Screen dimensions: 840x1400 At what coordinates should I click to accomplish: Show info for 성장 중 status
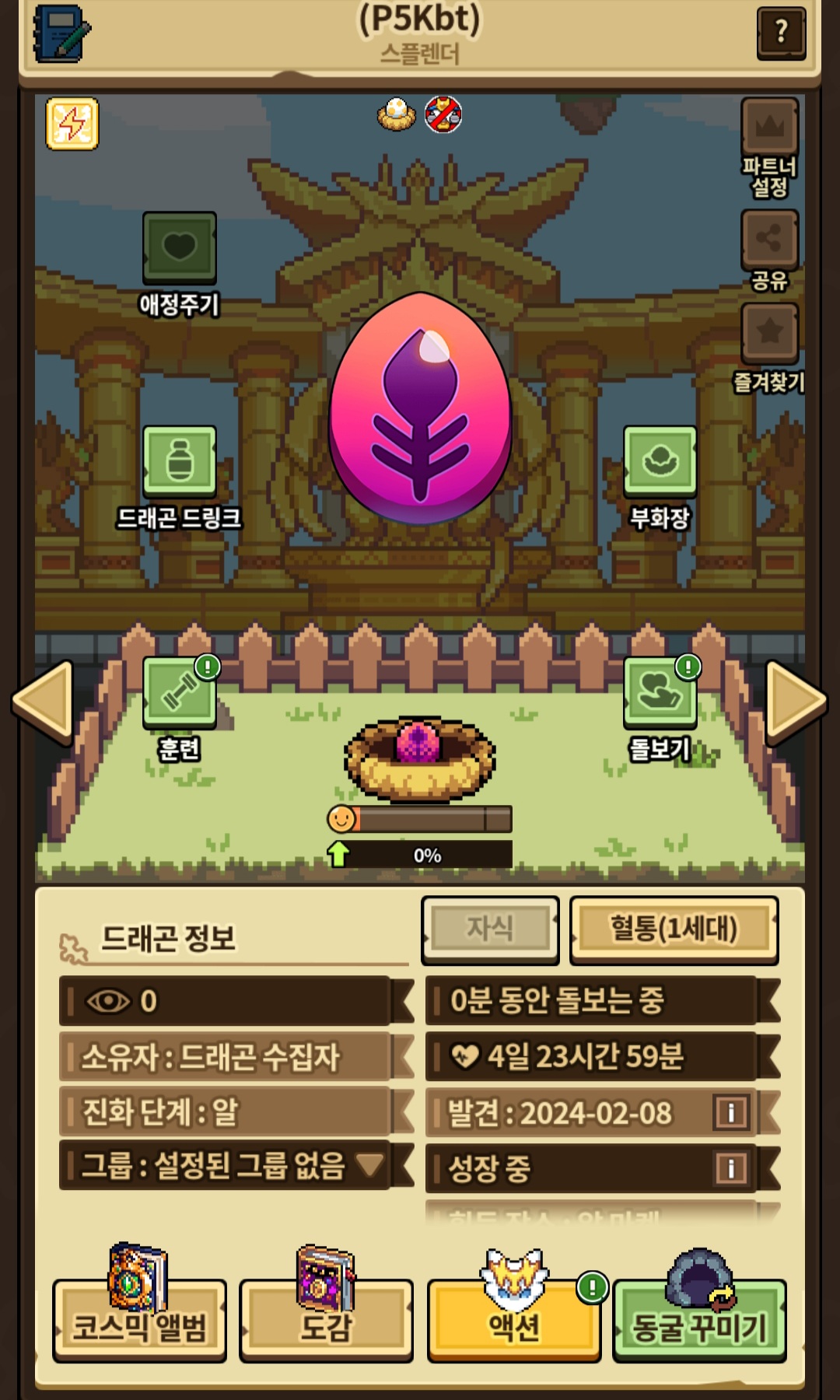pos(730,1167)
